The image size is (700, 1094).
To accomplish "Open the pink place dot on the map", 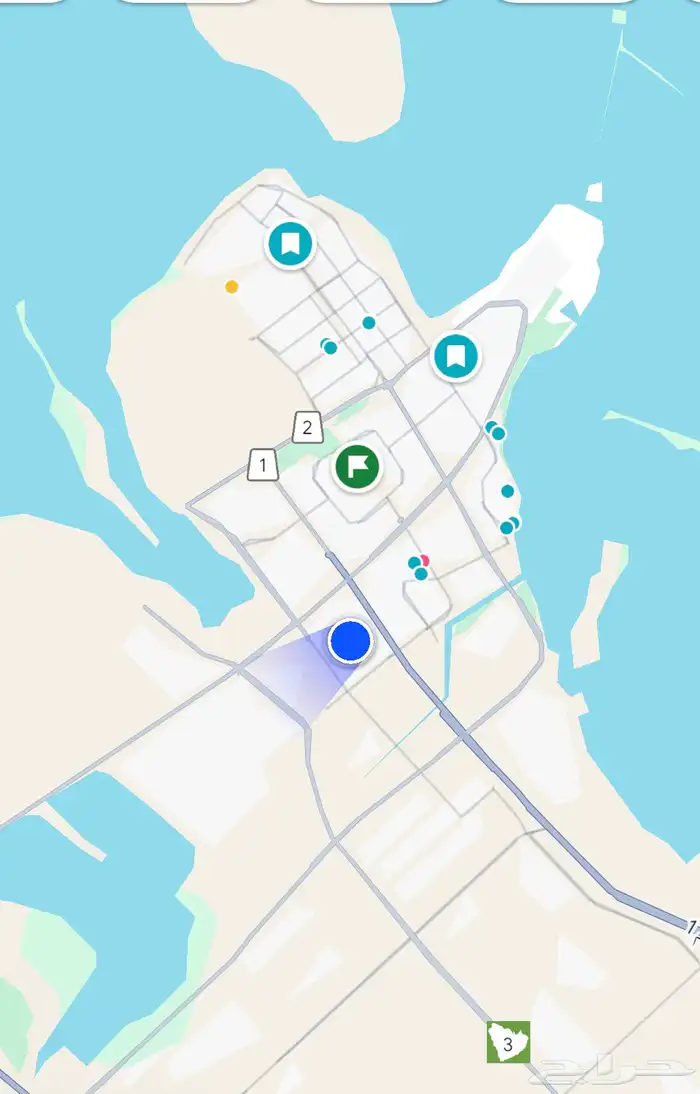I will [x=425, y=560].
